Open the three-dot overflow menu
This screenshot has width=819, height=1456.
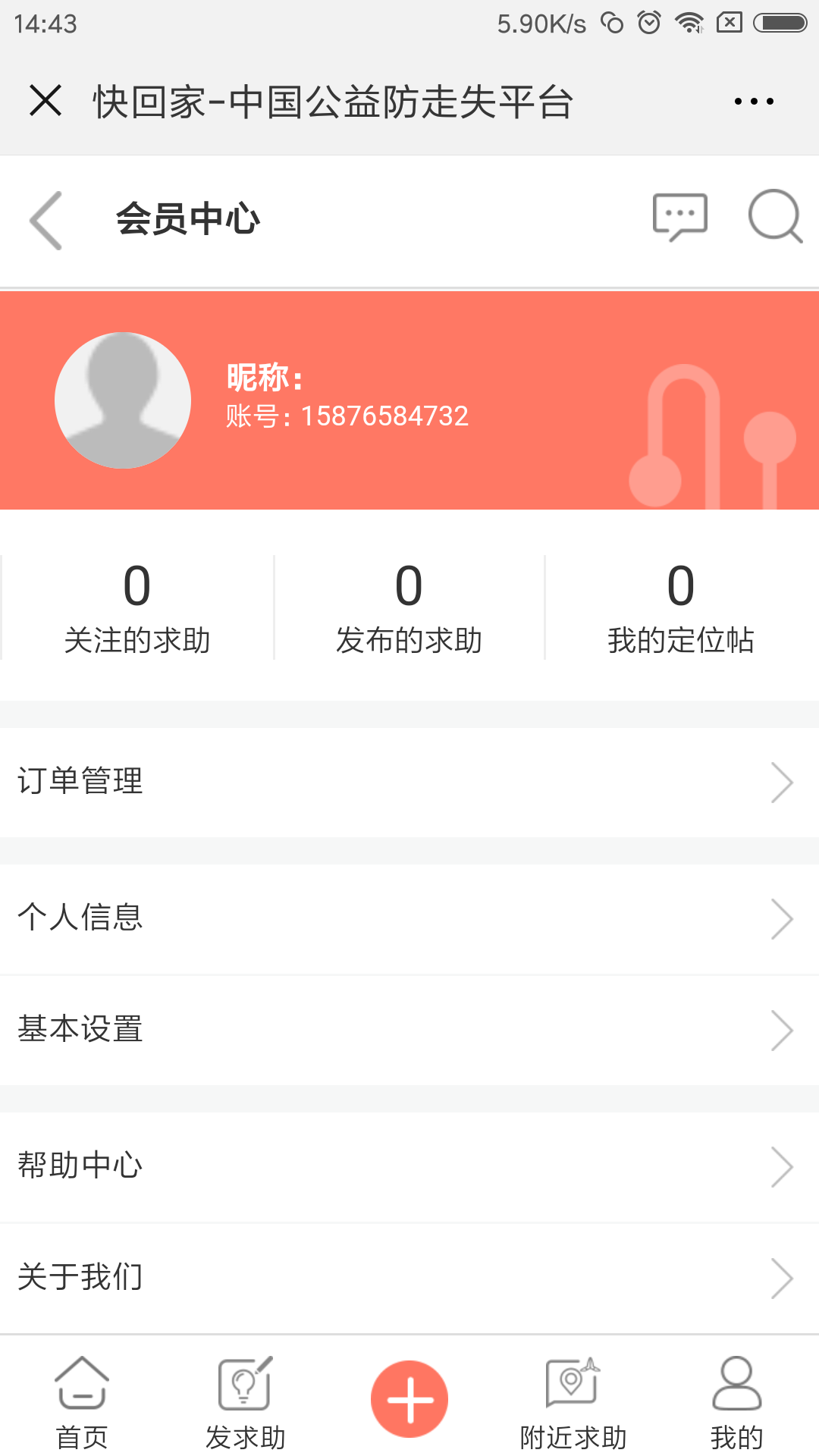coord(754,101)
